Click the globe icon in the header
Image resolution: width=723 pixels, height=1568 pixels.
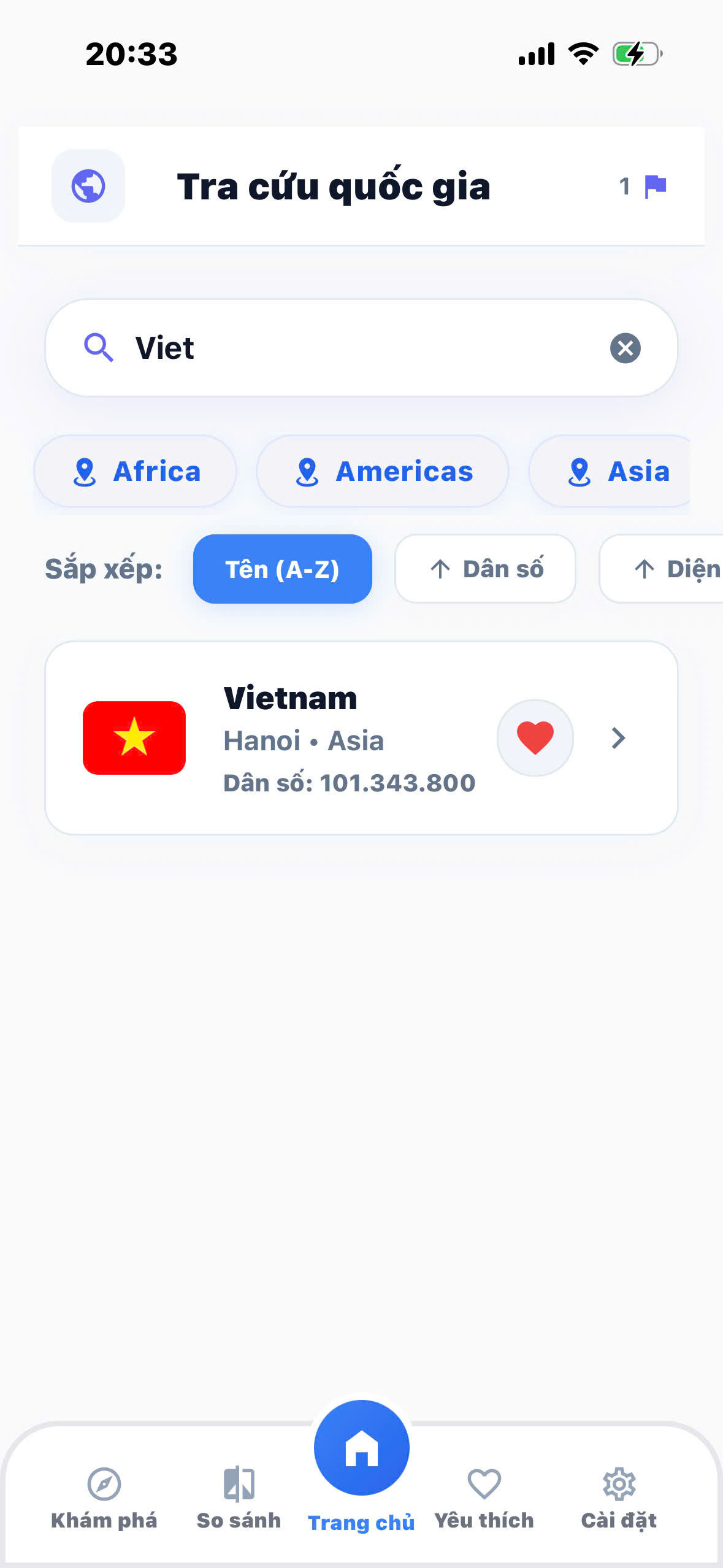tap(88, 186)
